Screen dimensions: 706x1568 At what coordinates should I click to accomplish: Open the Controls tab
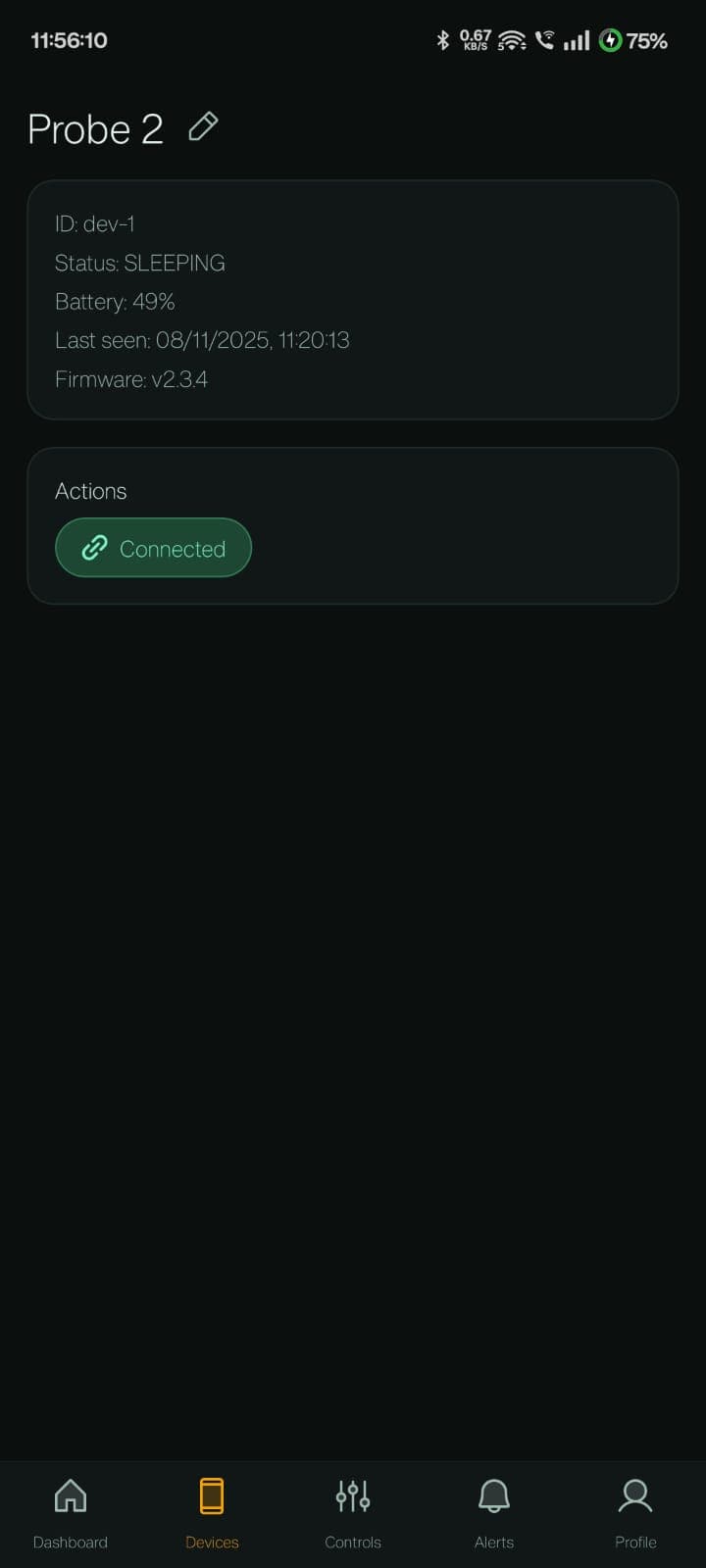[352, 1514]
